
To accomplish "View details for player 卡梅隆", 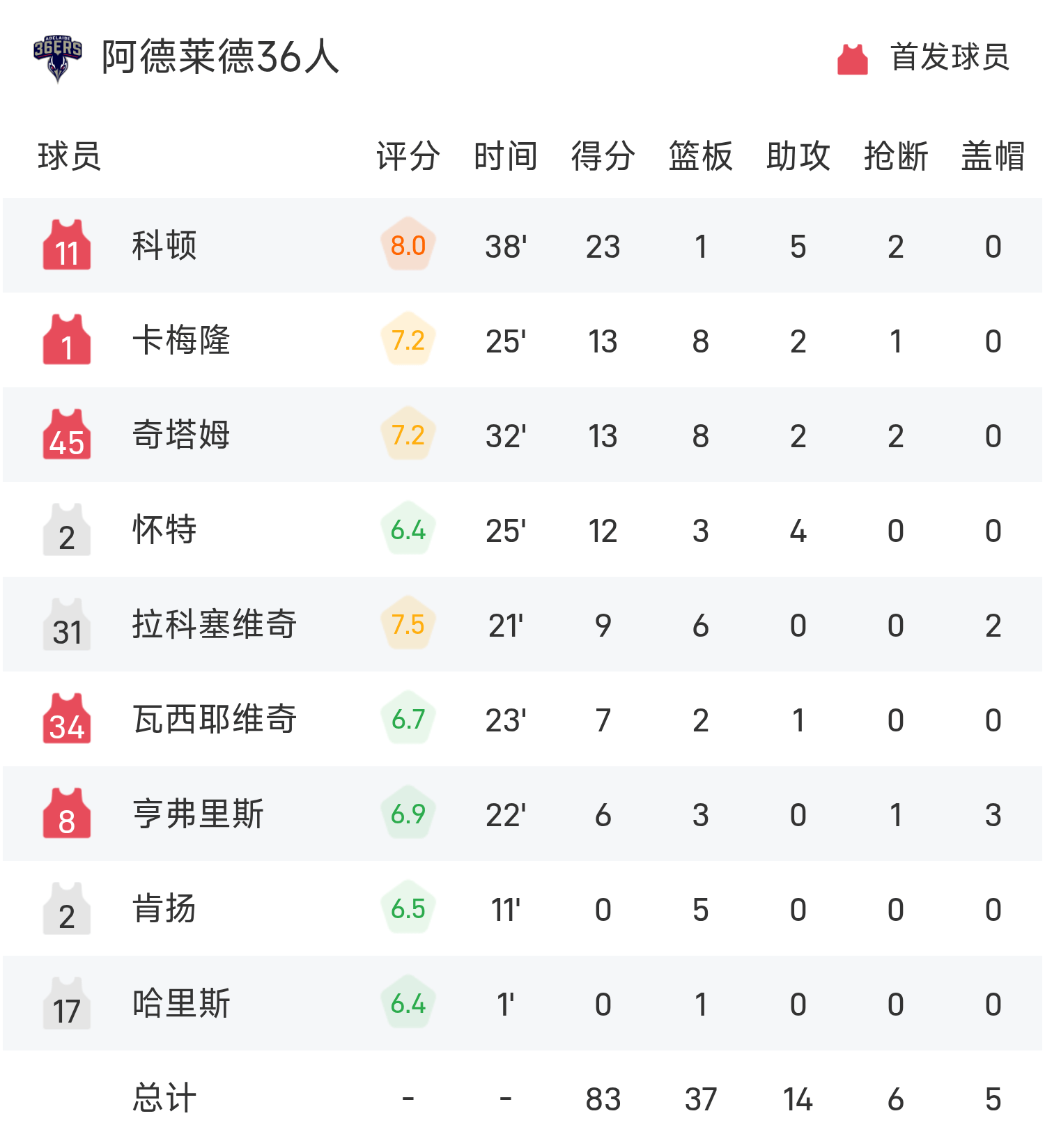I will coord(181,341).
